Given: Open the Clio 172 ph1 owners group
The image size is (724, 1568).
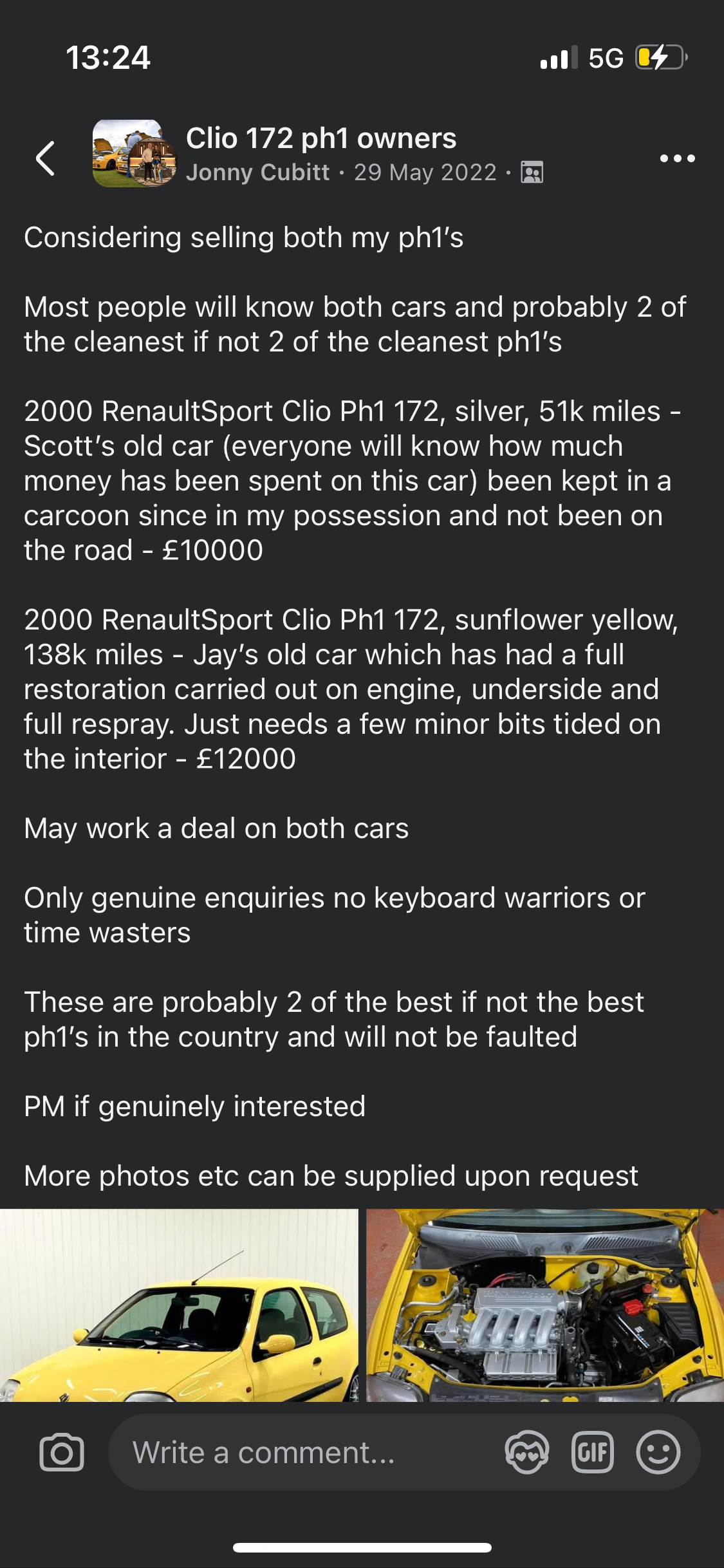Looking at the screenshot, I should (321, 138).
